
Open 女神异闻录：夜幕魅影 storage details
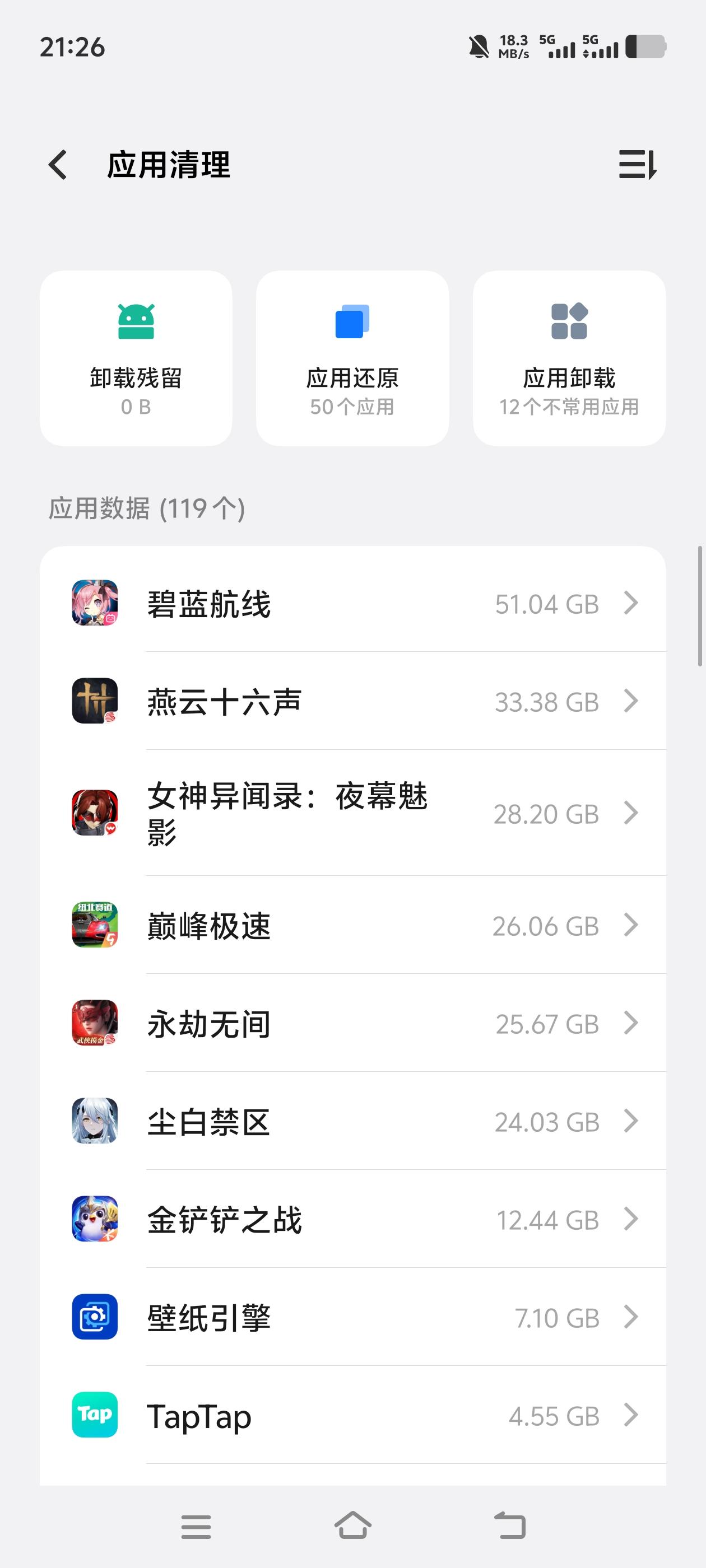(352, 813)
